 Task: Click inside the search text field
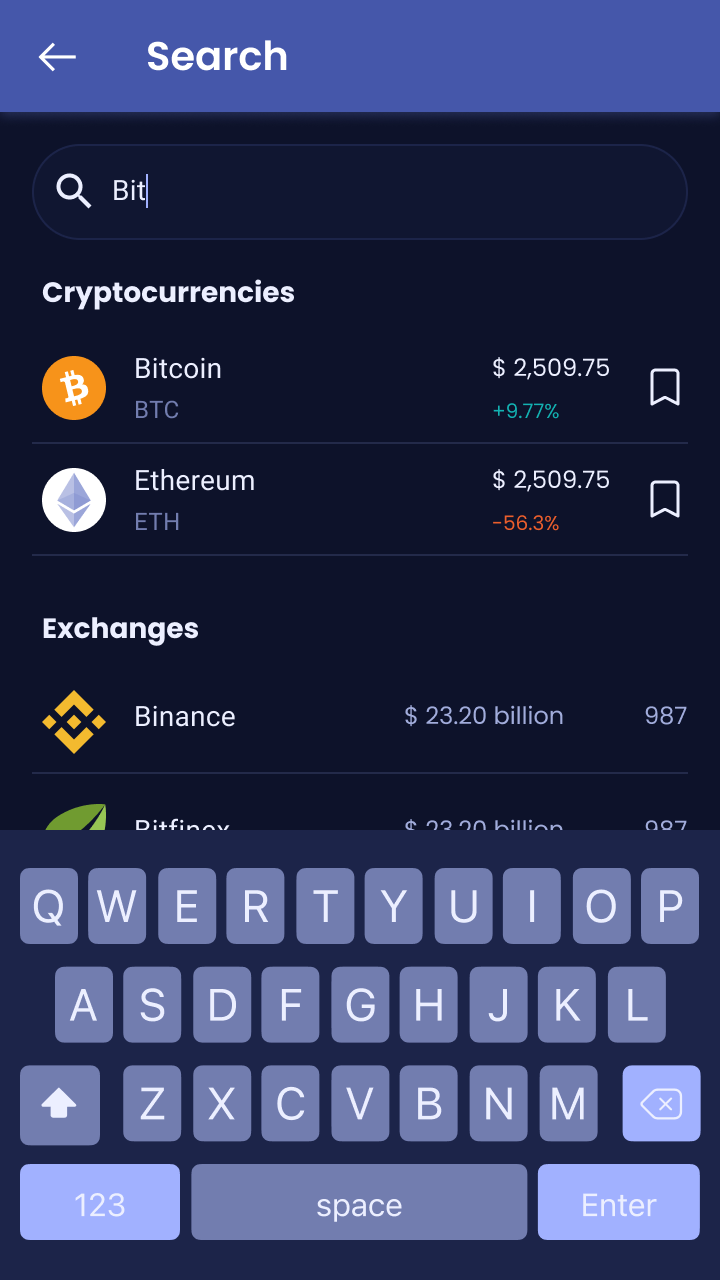(360, 191)
